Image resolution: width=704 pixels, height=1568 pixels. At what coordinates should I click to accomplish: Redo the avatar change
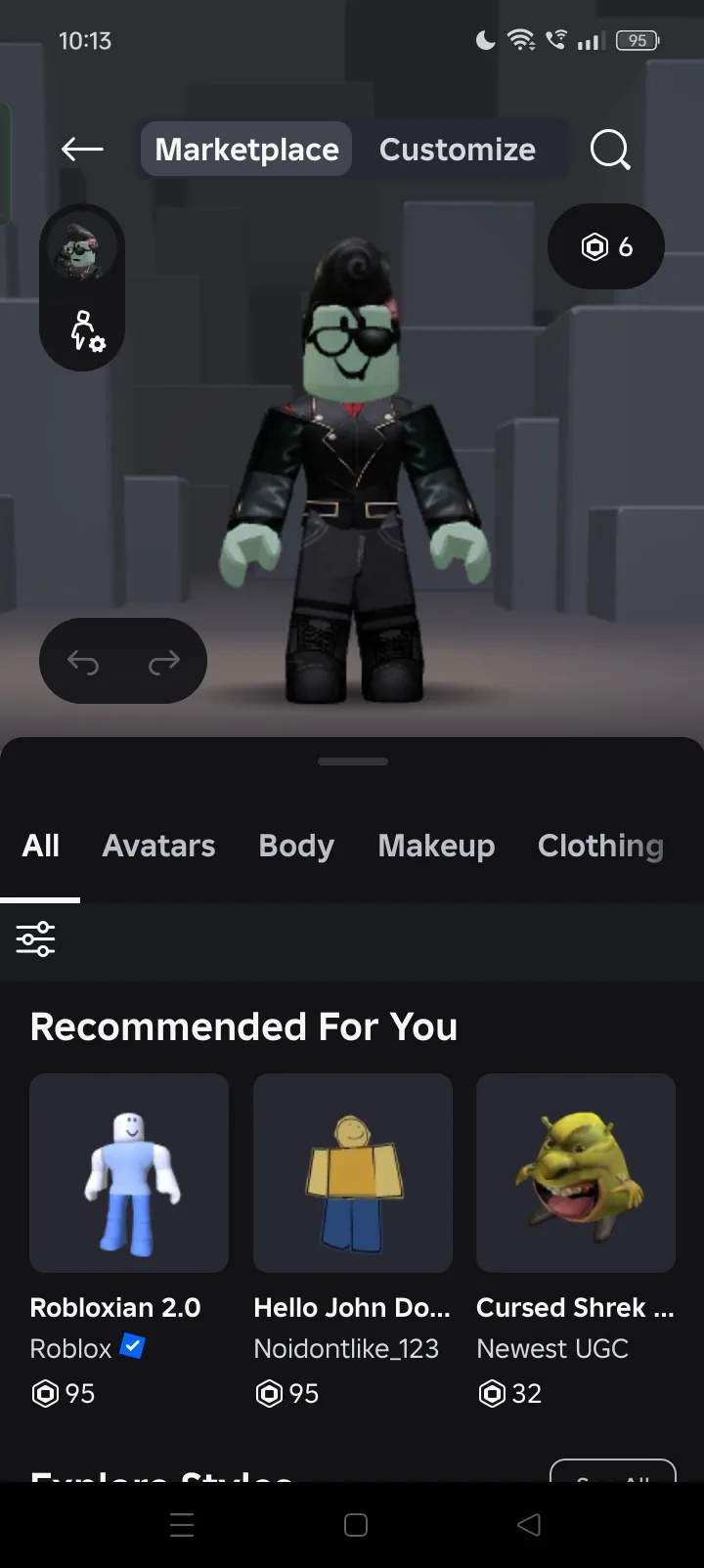163,663
